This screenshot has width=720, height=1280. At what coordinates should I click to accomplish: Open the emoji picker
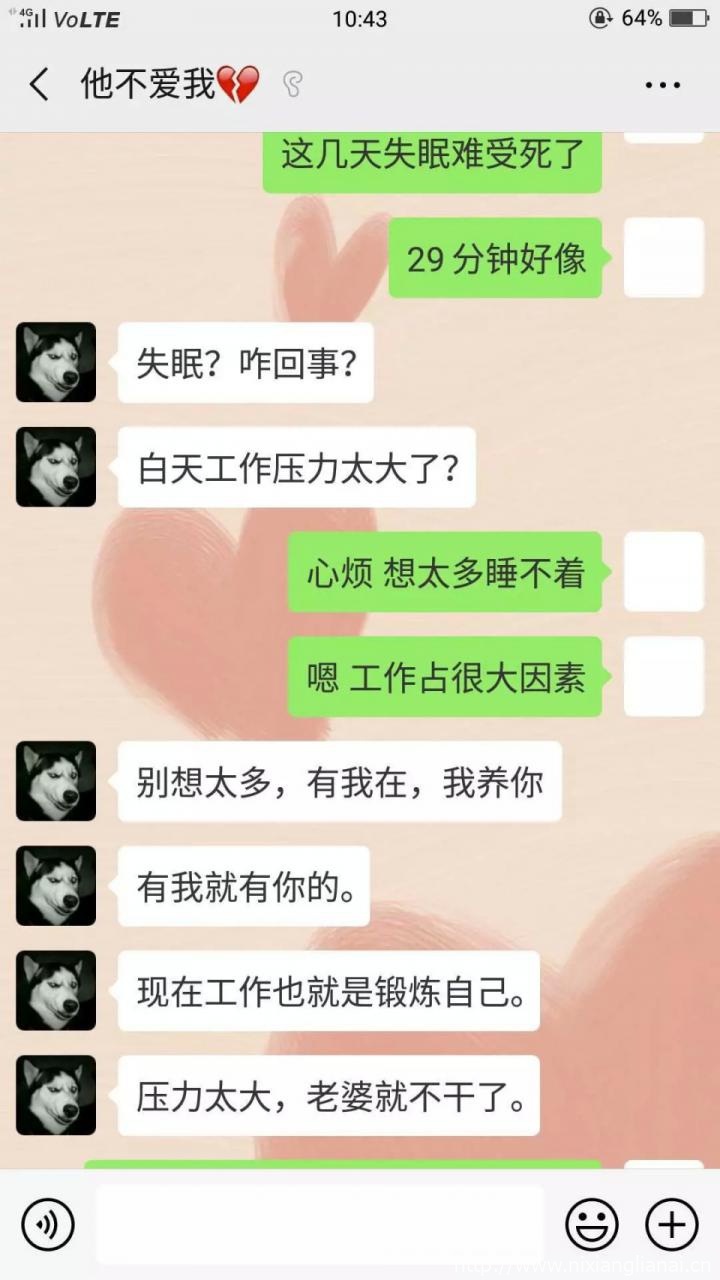tap(591, 1224)
